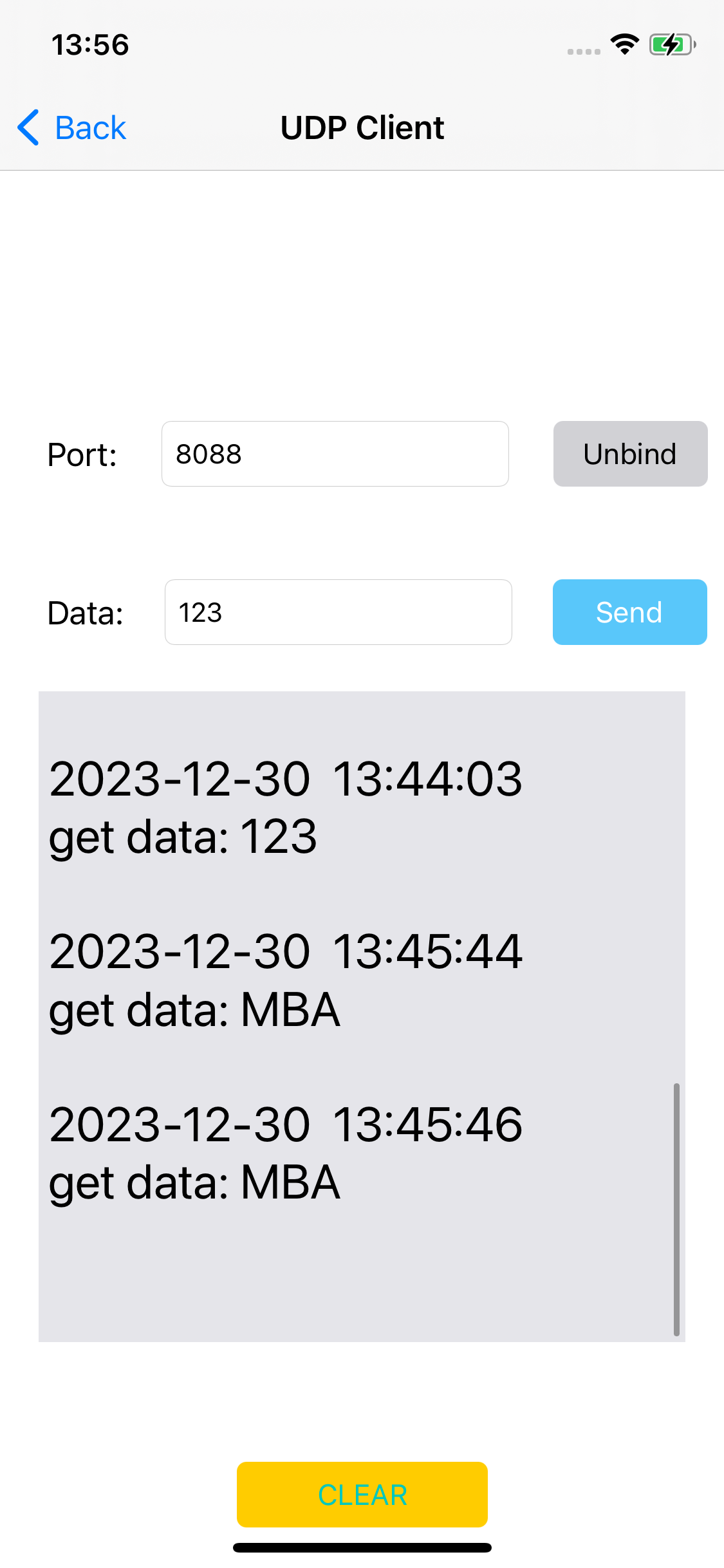
Task: Select the UDP Client title text
Action: click(x=362, y=127)
